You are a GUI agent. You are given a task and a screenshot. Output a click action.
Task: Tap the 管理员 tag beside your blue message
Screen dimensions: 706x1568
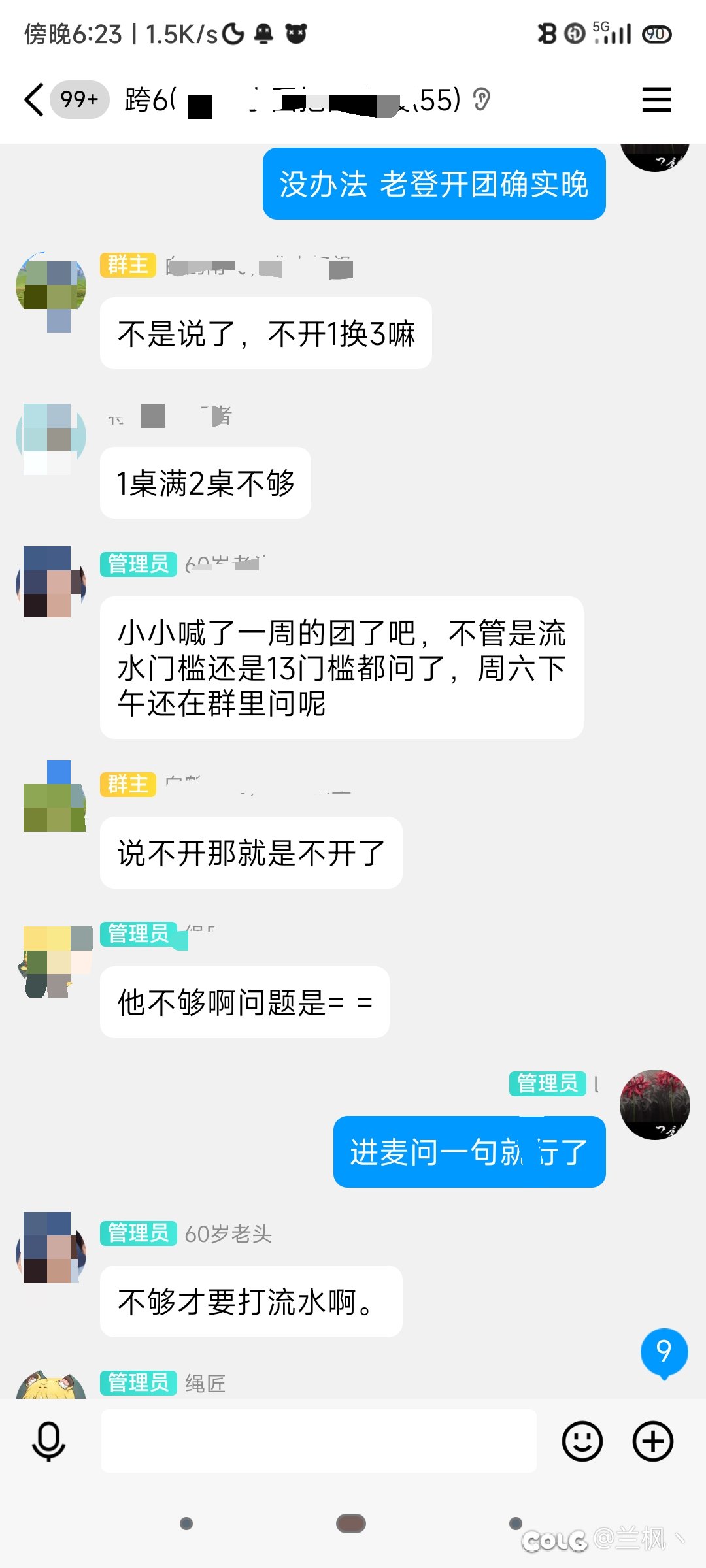(x=548, y=1085)
